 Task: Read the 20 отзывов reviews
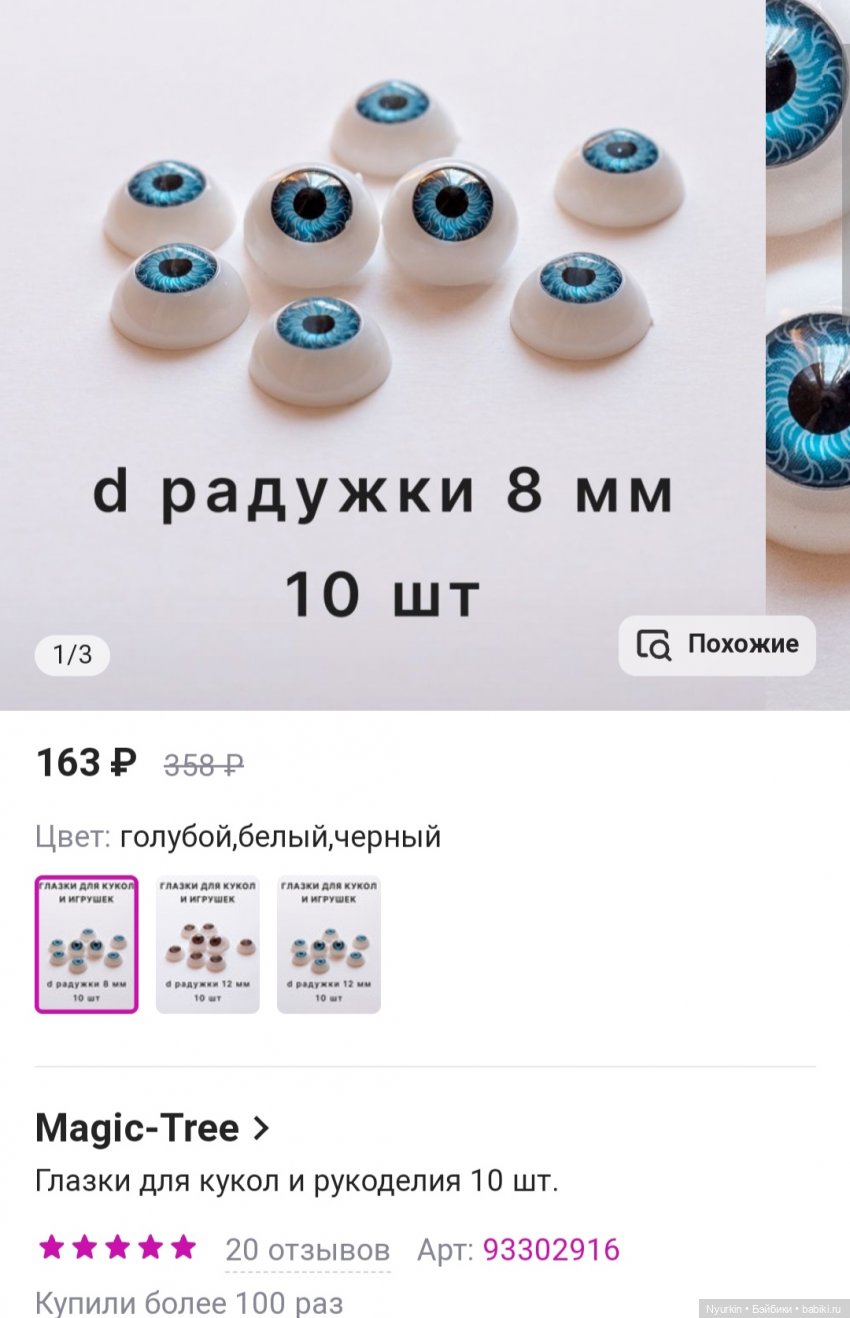(x=307, y=1249)
